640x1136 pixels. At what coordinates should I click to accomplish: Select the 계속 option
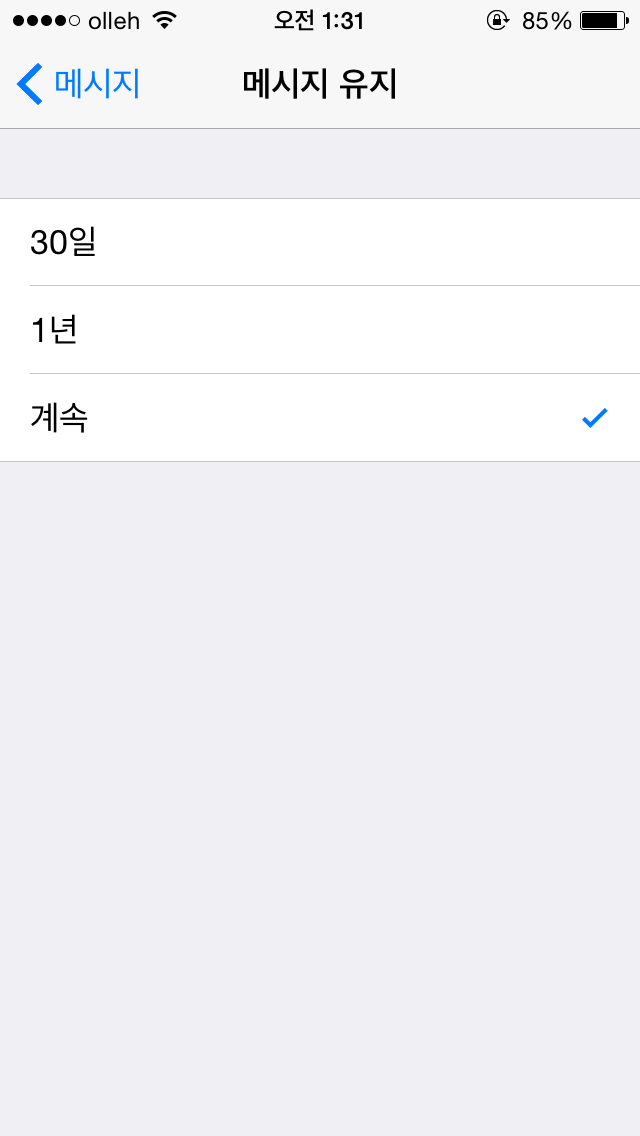coord(320,417)
